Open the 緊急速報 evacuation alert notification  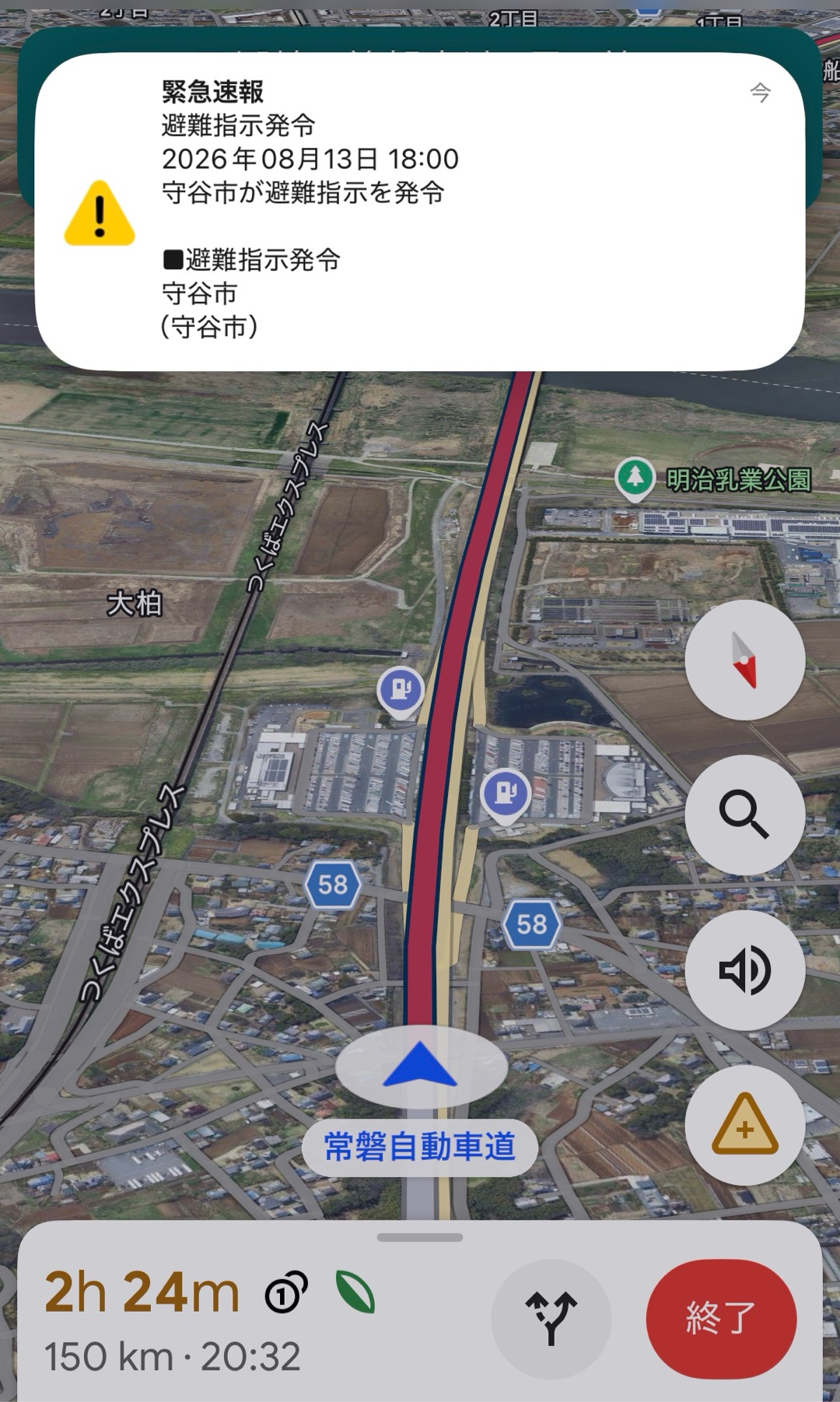[x=420, y=212]
